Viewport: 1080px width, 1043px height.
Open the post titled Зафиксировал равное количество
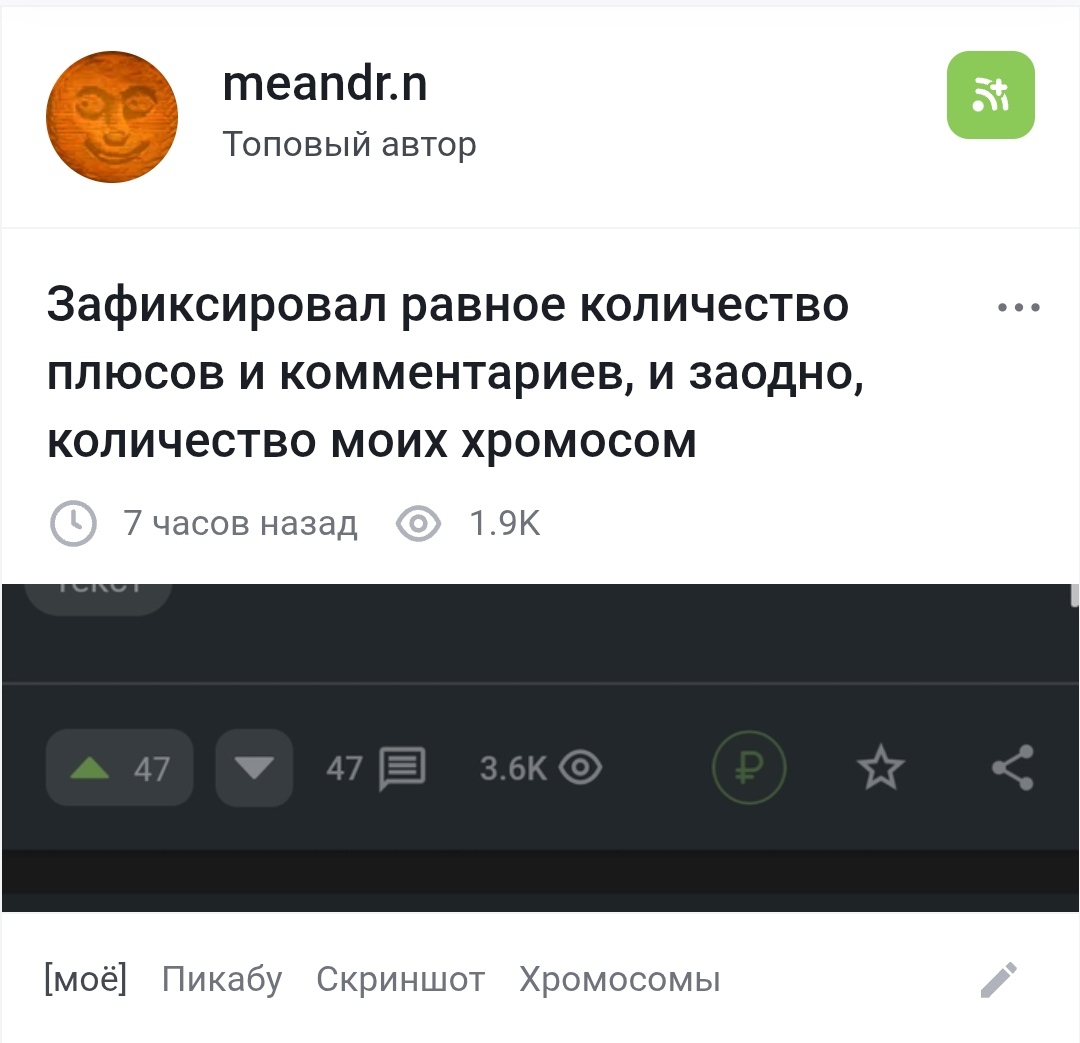(x=448, y=372)
